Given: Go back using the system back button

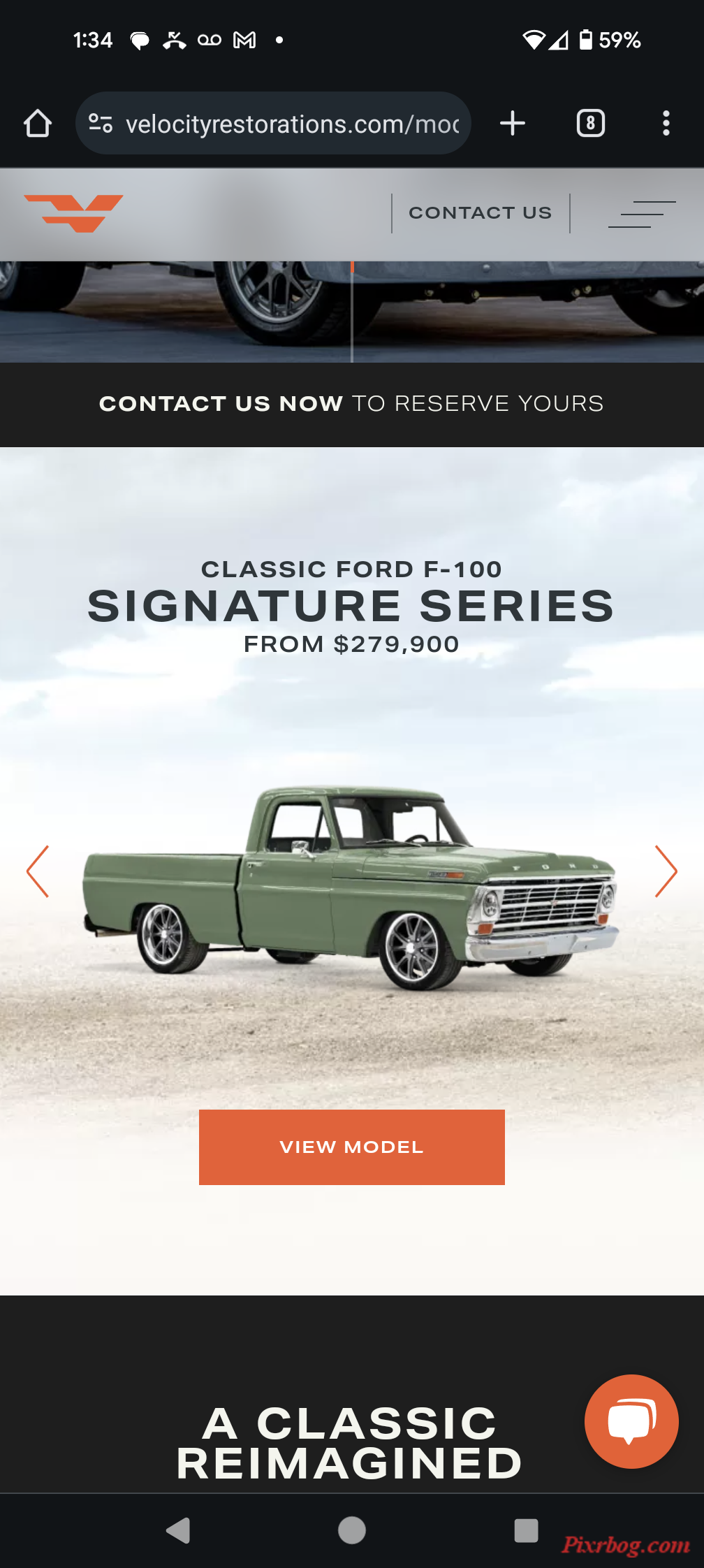Looking at the screenshot, I should [179, 1530].
